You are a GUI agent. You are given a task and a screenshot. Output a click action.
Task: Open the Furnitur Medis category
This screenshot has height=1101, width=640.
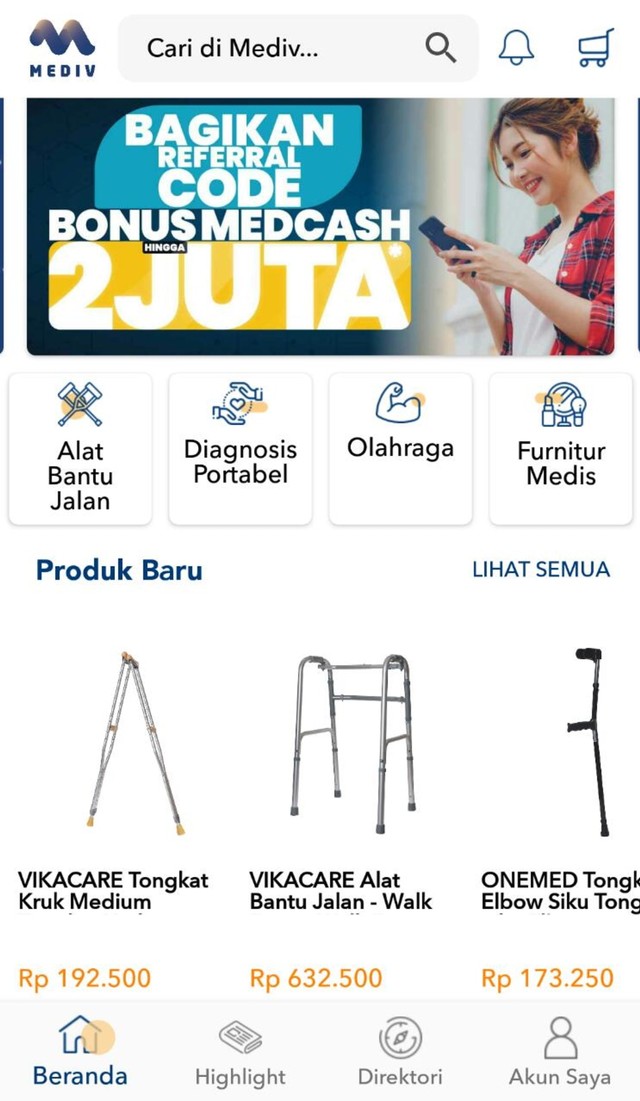click(560, 449)
